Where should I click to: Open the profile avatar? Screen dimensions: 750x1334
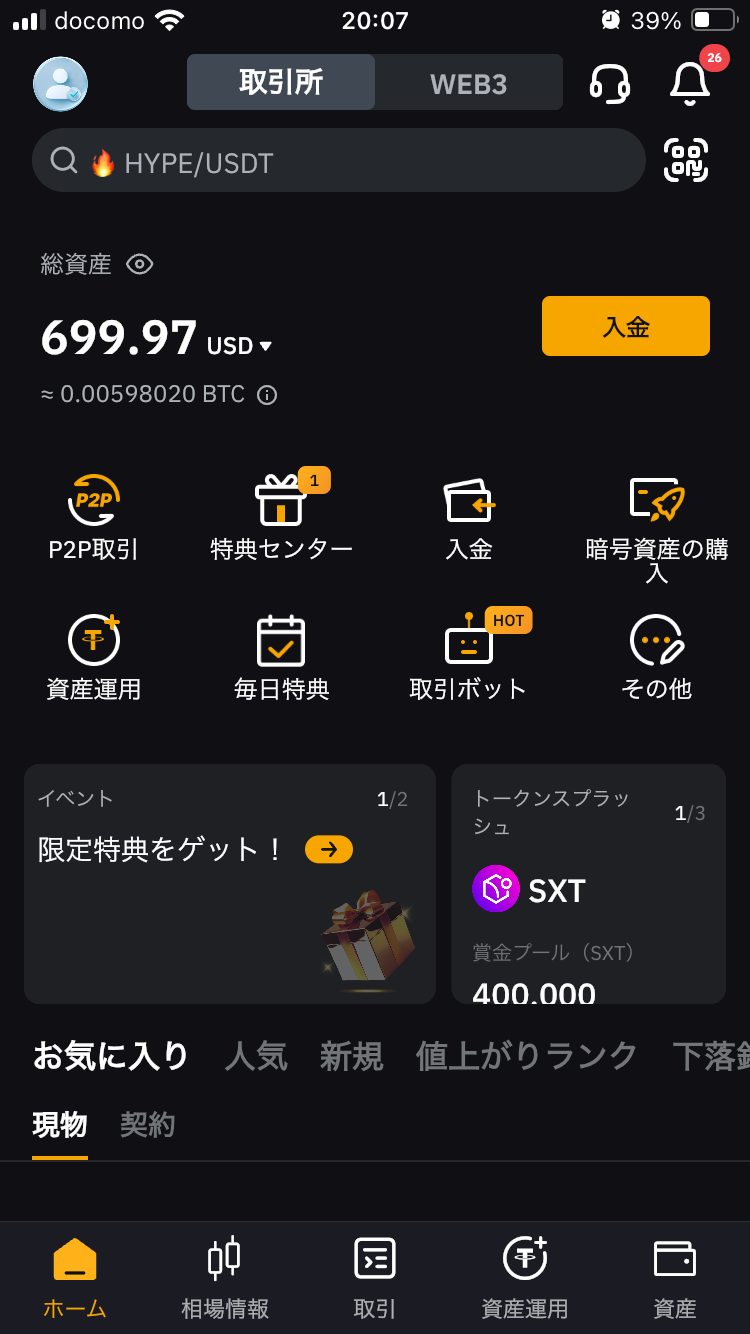[60, 84]
